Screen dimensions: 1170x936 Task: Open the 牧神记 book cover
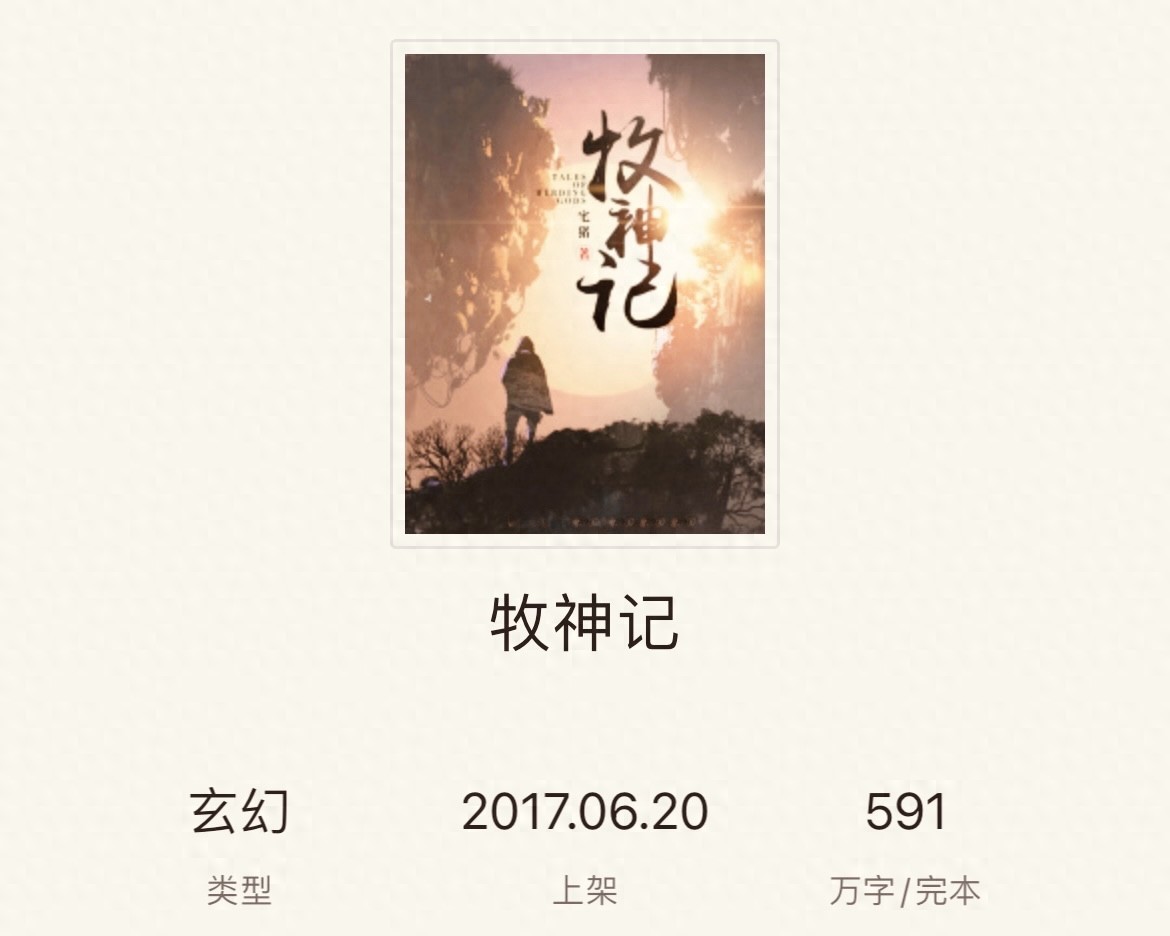pos(584,294)
